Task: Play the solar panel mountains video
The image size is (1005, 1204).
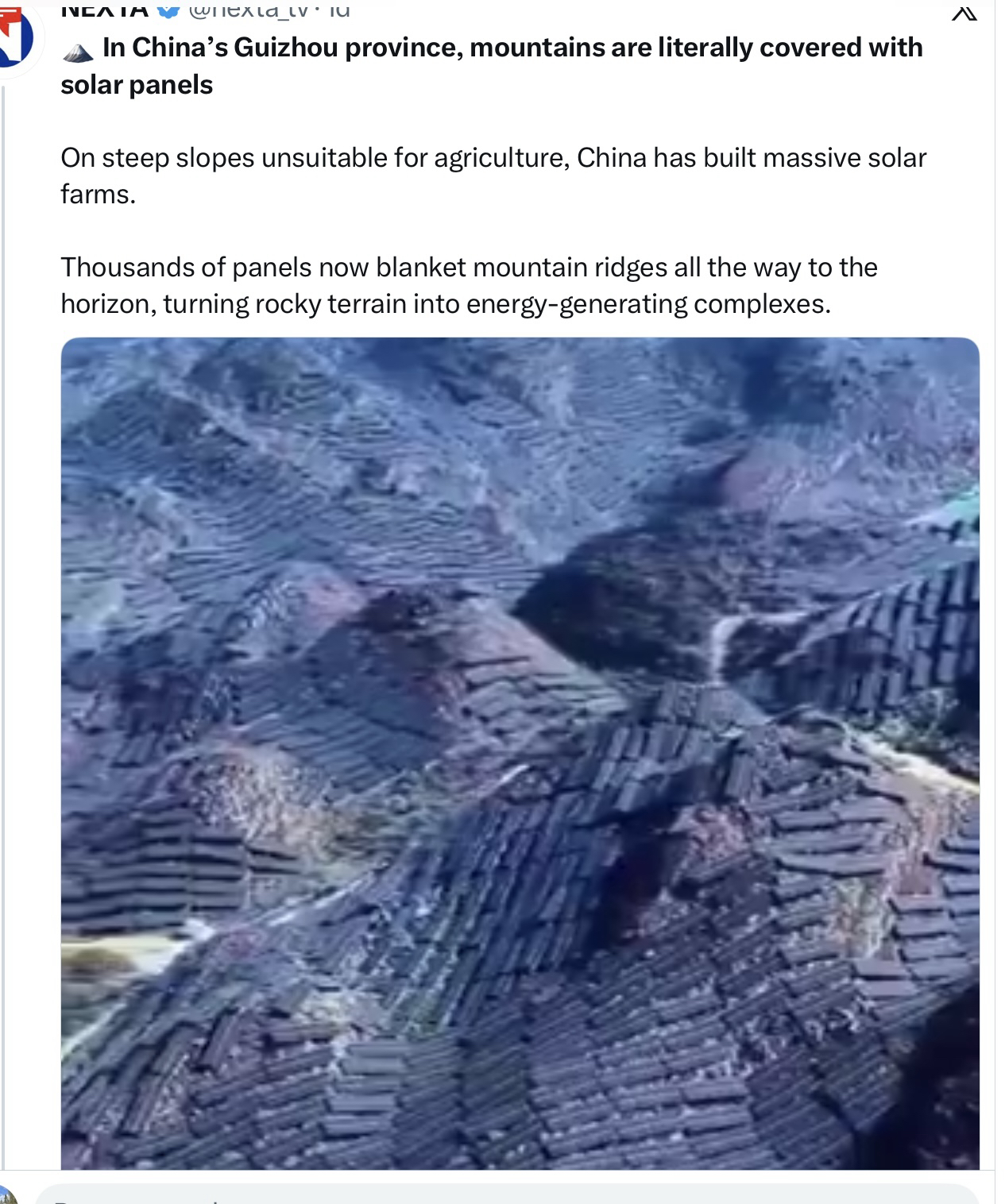Action: 520,752
